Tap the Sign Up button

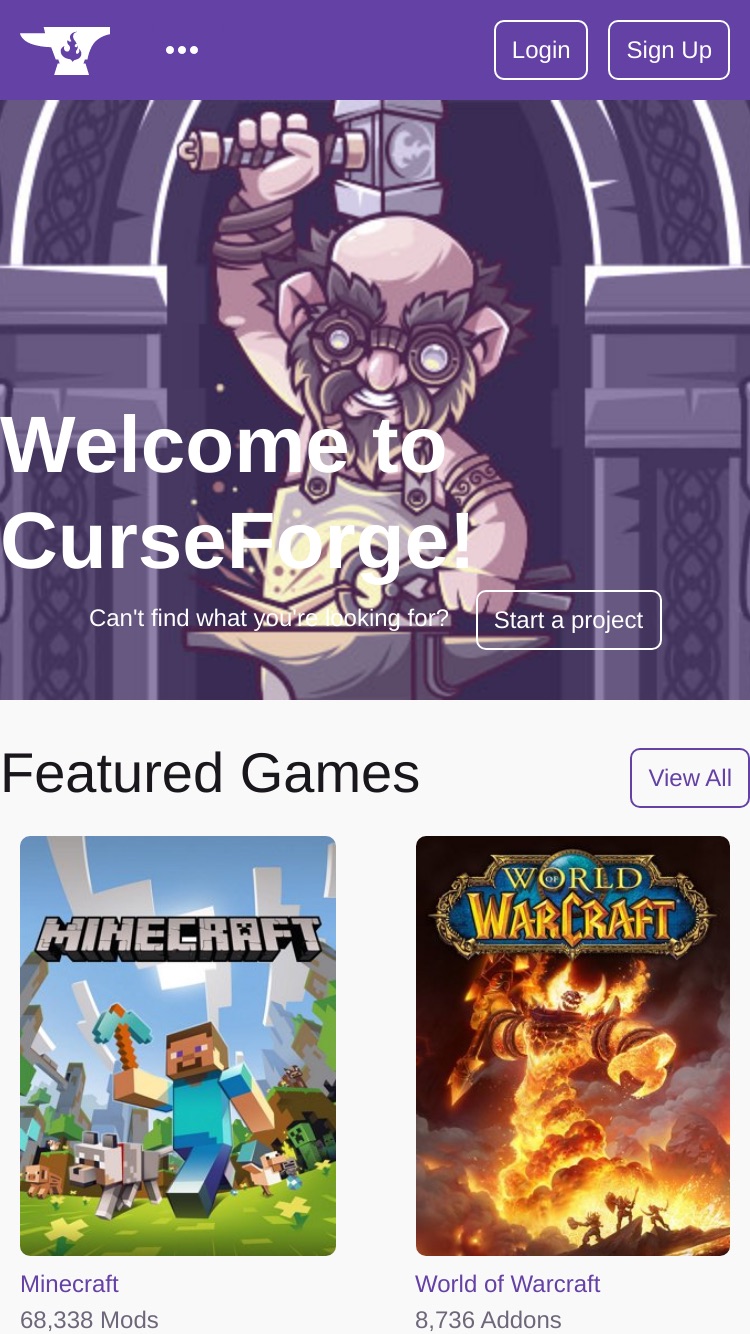click(x=669, y=50)
